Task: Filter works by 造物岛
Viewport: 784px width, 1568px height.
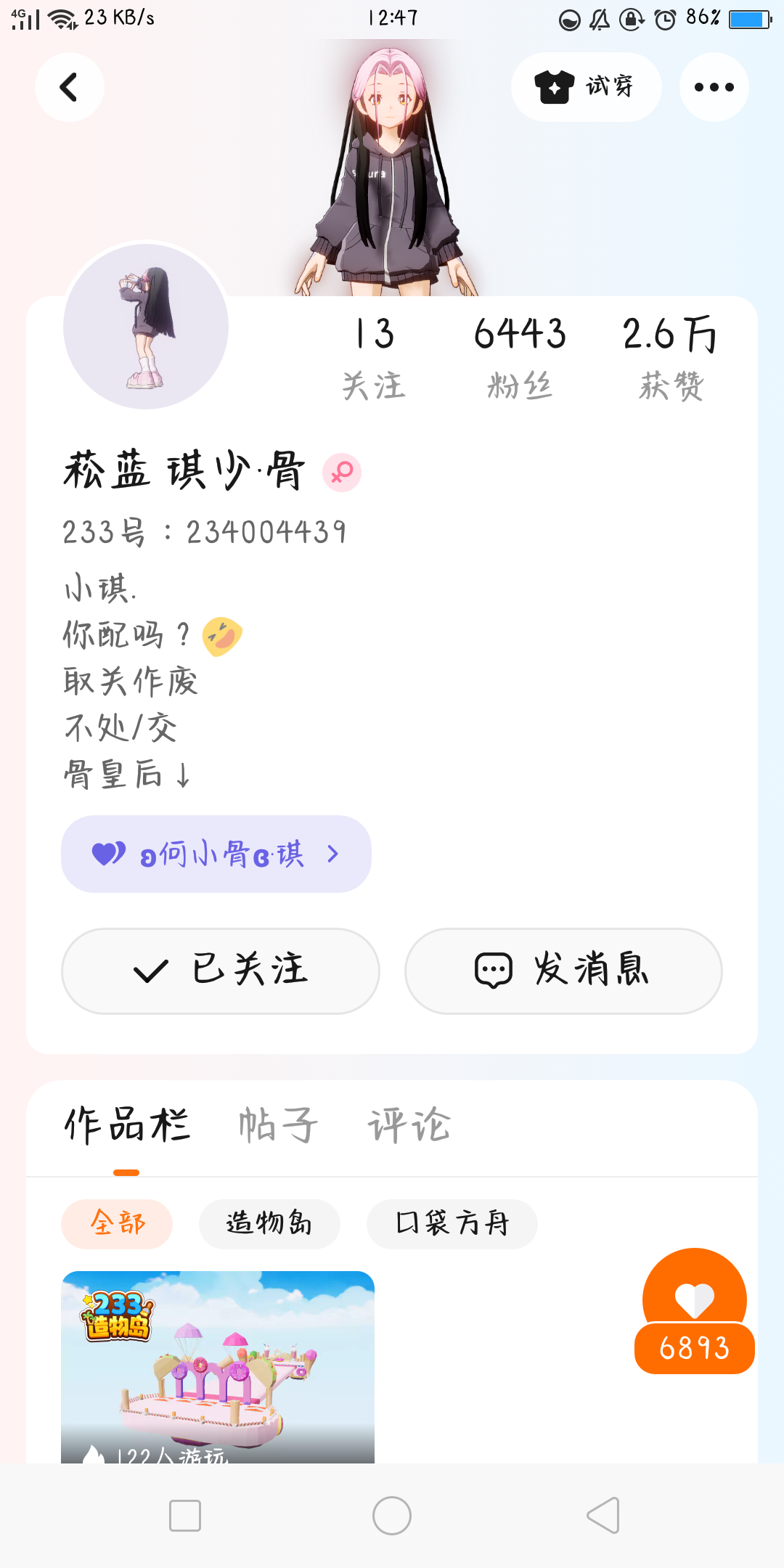Action: (269, 1224)
